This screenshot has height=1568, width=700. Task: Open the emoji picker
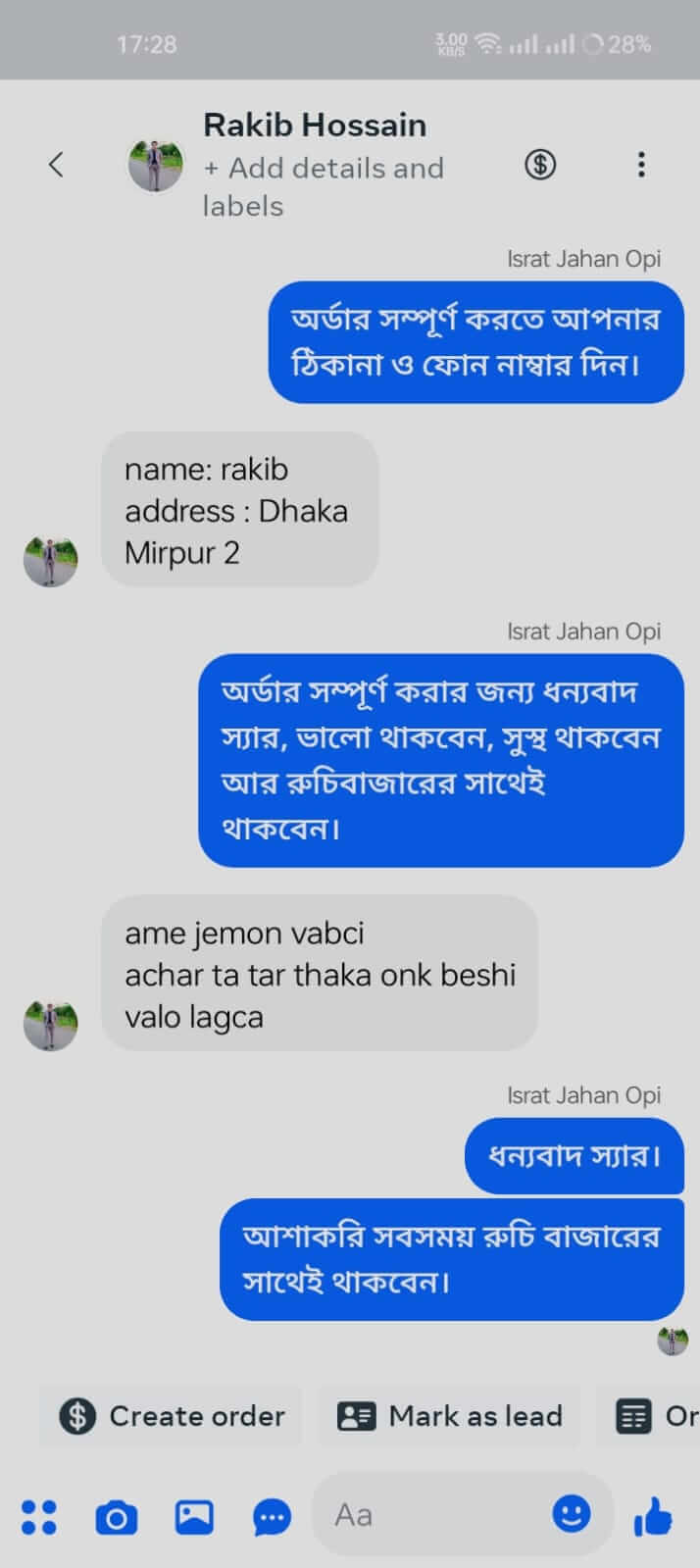click(572, 1514)
